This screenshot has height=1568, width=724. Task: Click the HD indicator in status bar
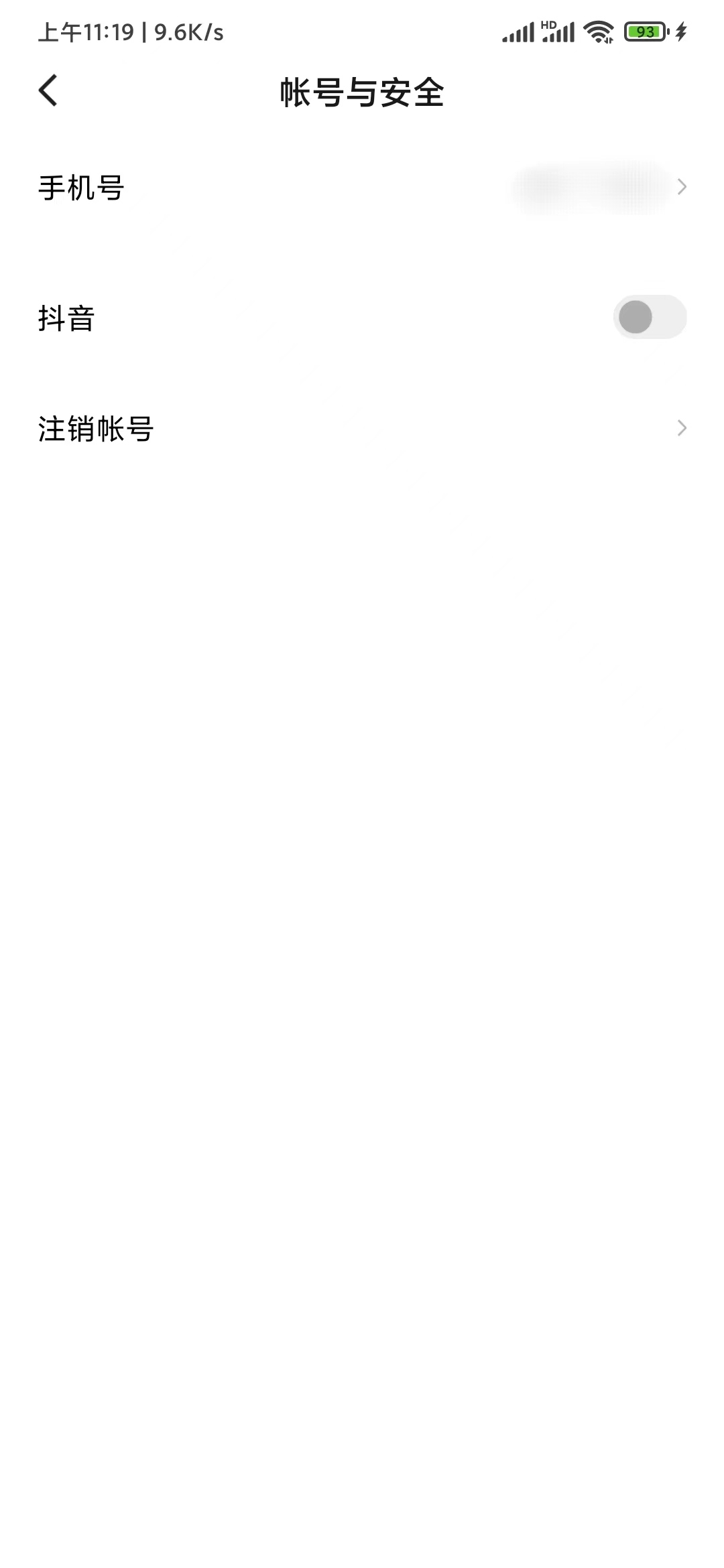coord(547,21)
